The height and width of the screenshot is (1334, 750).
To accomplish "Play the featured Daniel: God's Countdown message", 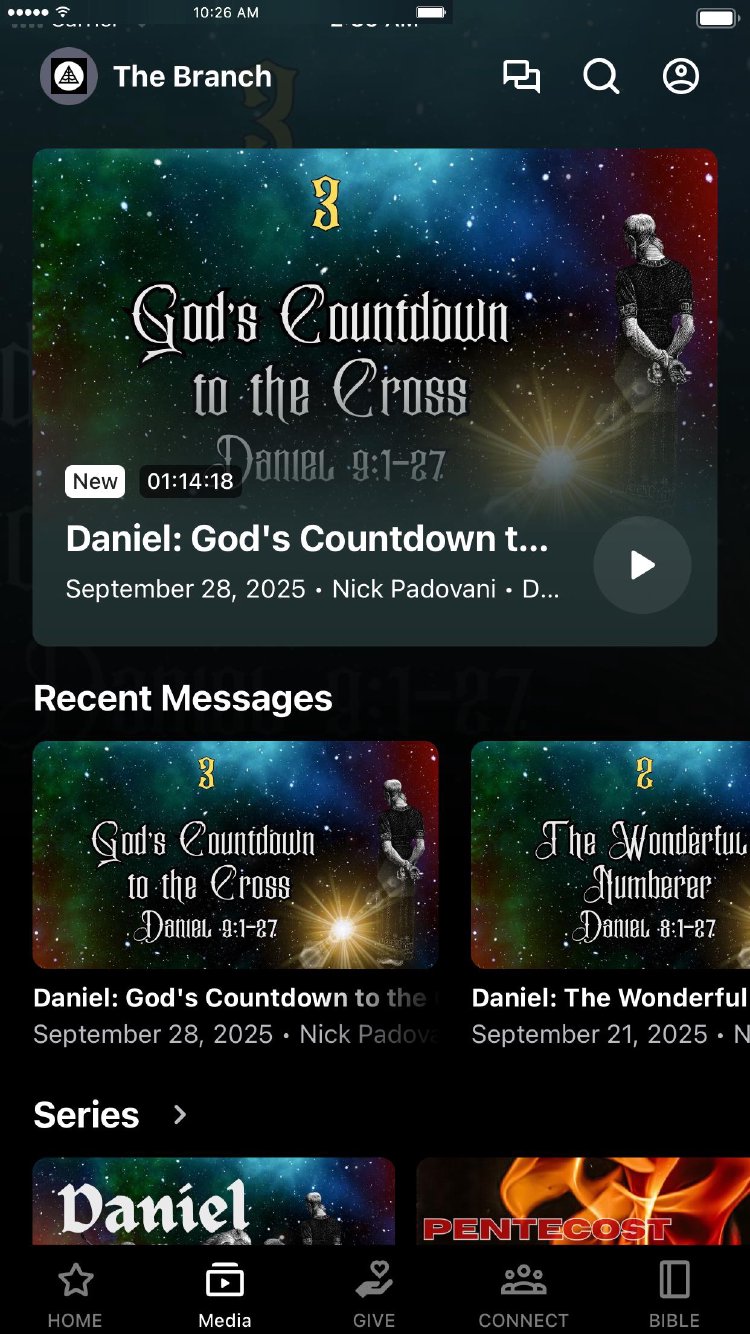I will coord(642,565).
